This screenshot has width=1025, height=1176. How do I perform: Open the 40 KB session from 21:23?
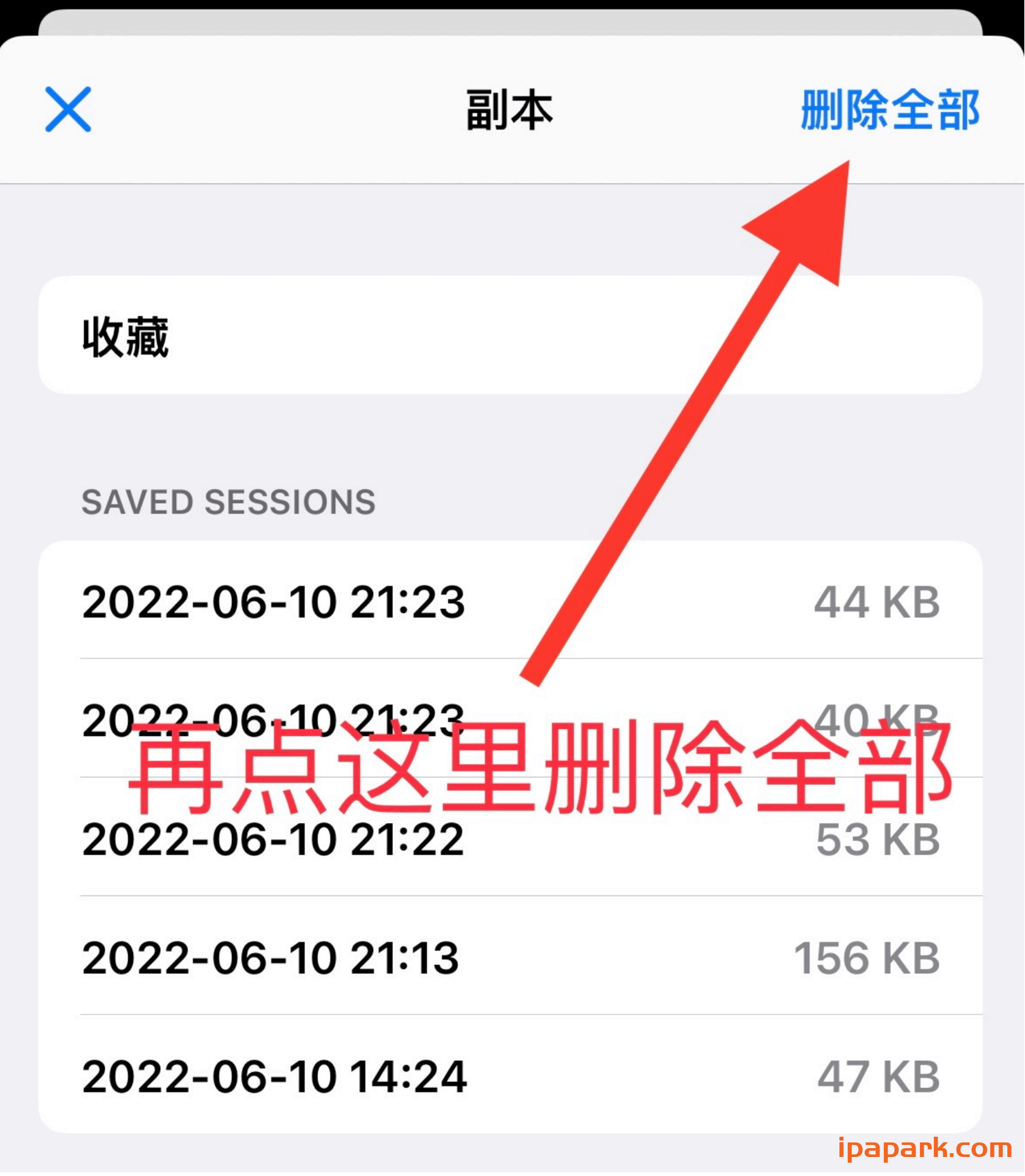click(x=272, y=719)
